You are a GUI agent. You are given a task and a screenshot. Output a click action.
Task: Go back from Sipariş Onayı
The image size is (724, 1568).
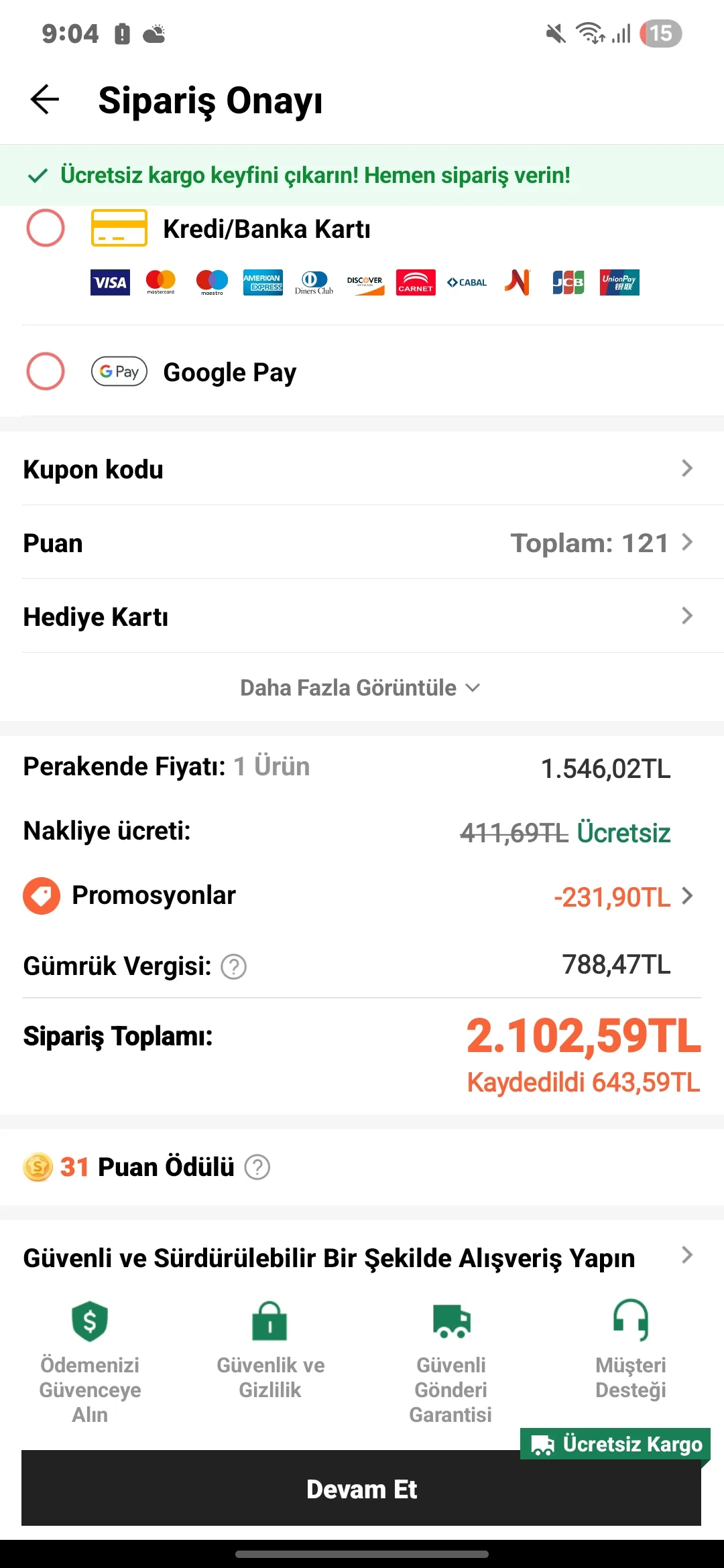pyautogui.click(x=45, y=100)
